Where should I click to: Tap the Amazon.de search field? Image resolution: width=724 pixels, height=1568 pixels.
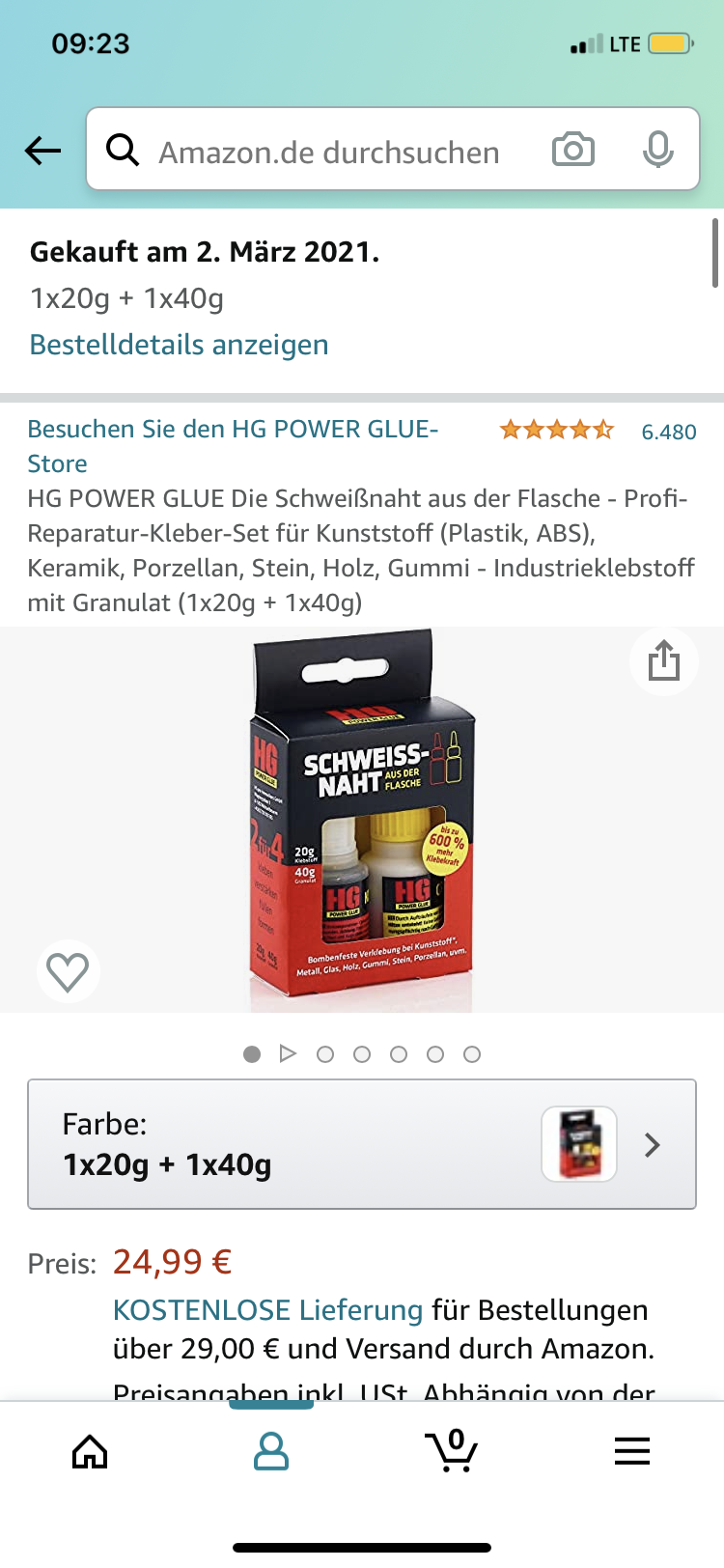(328, 152)
